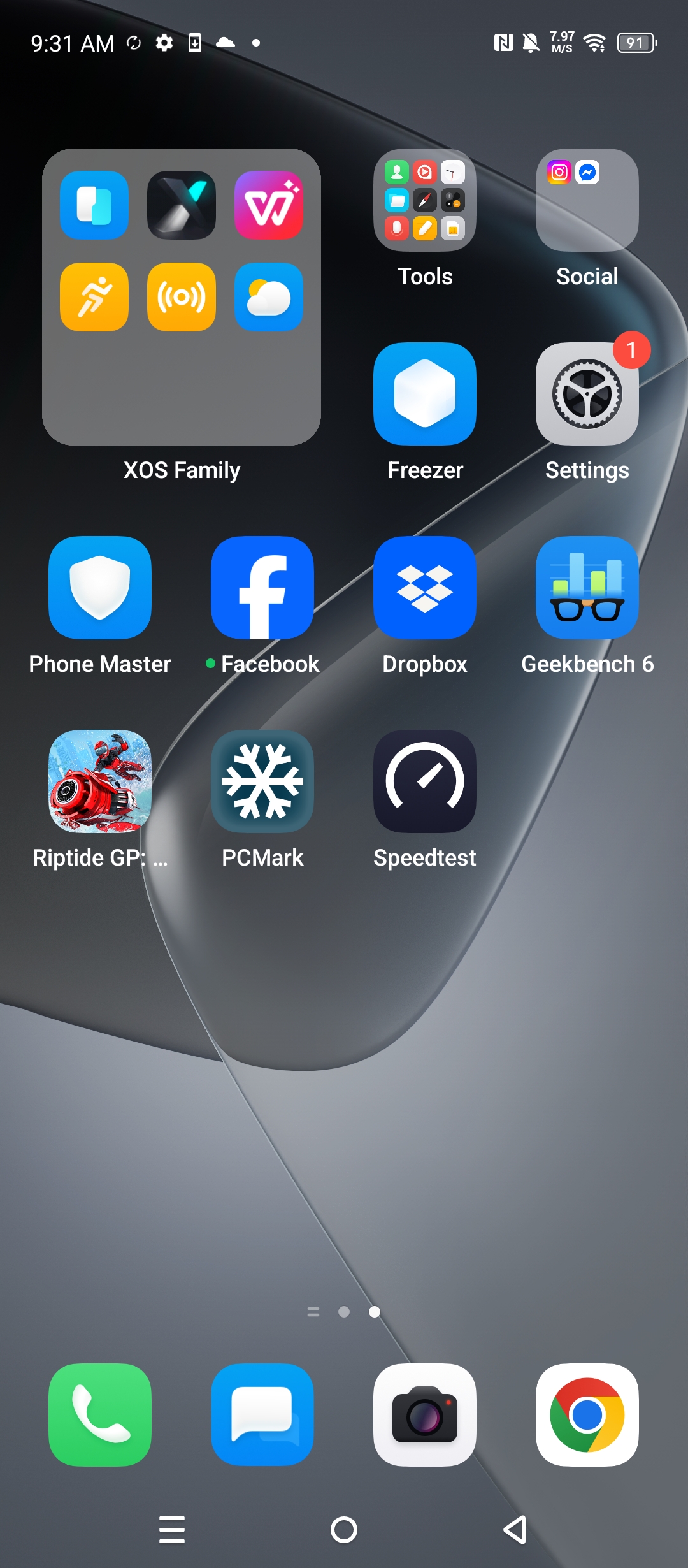The height and width of the screenshot is (1568, 688).
Task: Open Dropbox
Action: point(425,588)
